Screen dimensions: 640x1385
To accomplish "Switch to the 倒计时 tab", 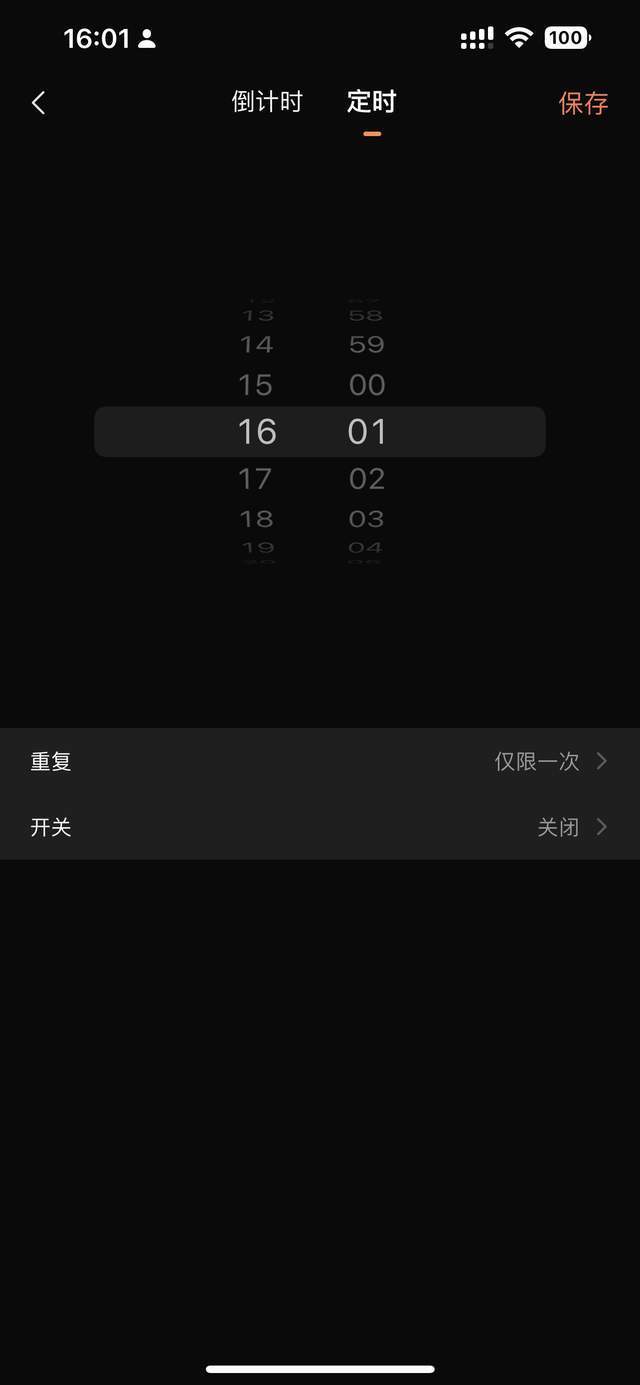I will click(267, 102).
